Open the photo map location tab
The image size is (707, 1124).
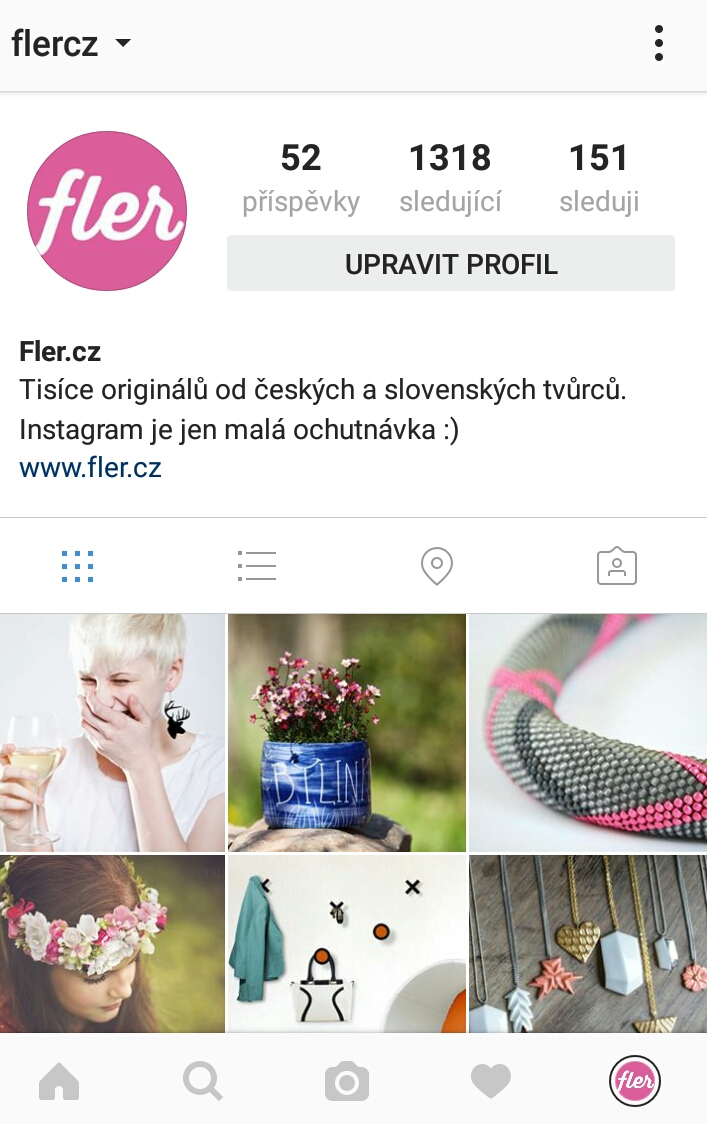(x=437, y=566)
